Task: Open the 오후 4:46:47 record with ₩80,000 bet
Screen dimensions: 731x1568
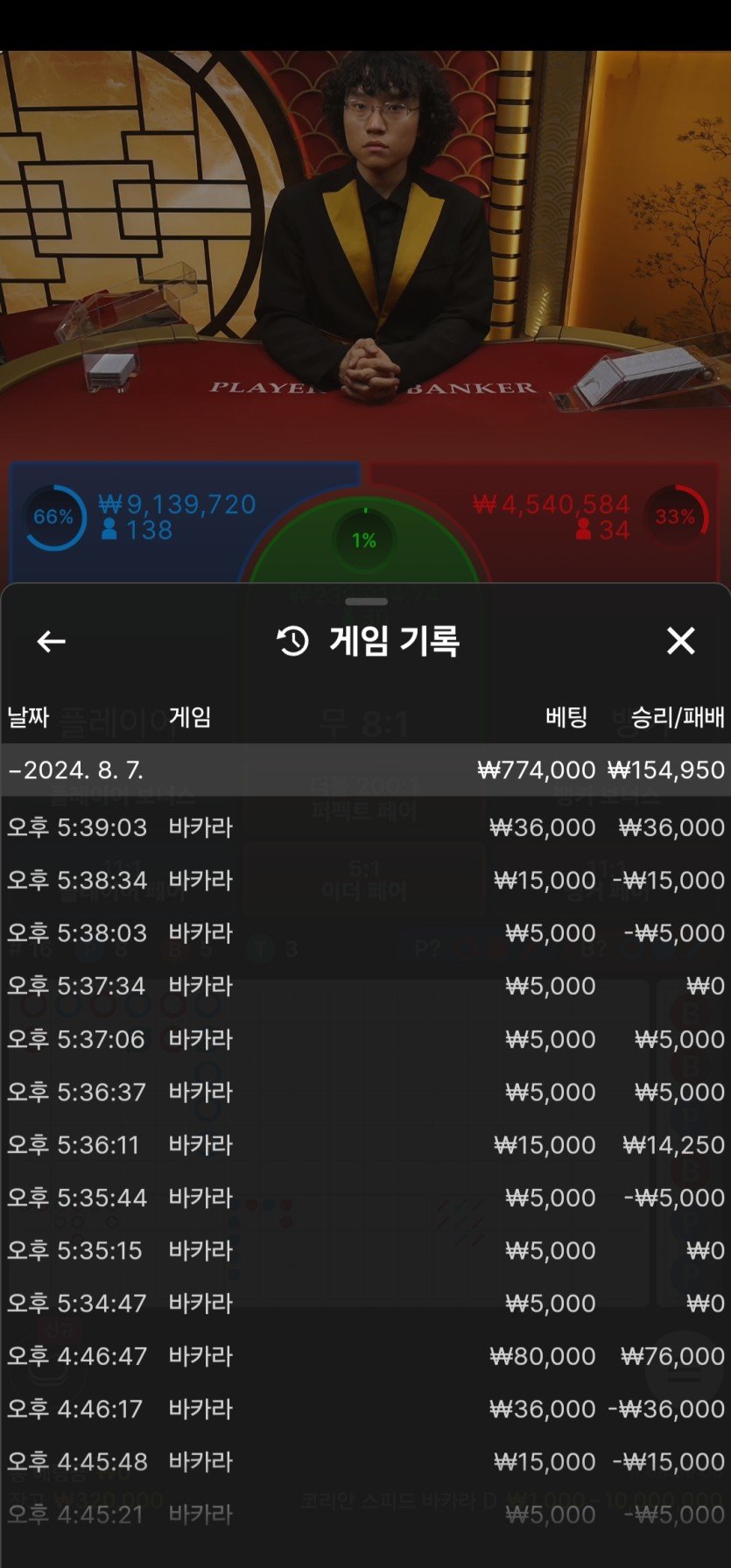Action: [366, 1356]
